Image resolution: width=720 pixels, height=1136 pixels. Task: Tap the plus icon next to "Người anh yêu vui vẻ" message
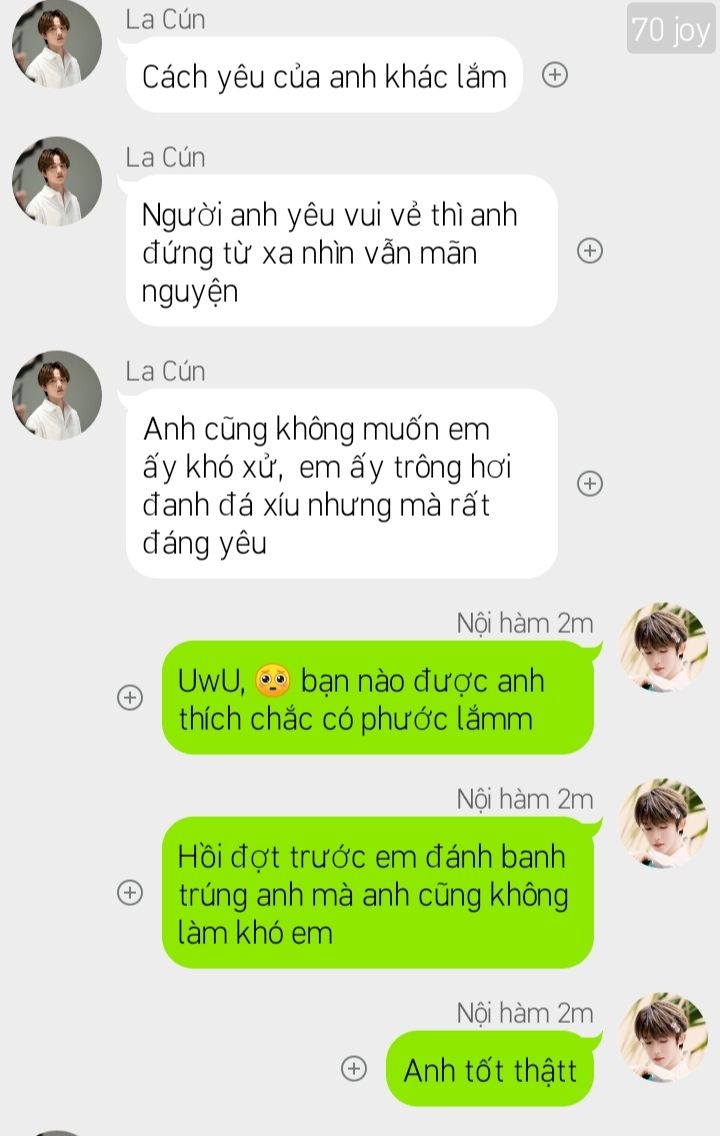(x=591, y=251)
